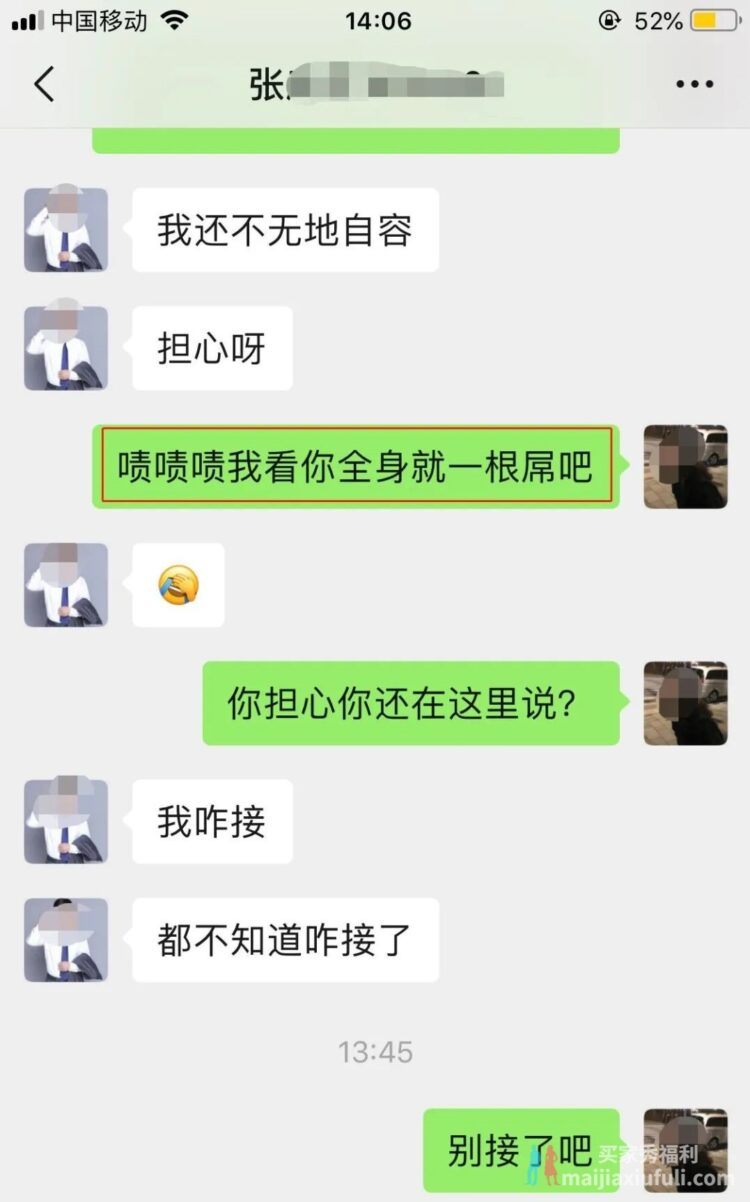Open own avatar beside "你担心你还在这里说?"
Viewport: 750px width, 1202px height.
pos(685,703)
